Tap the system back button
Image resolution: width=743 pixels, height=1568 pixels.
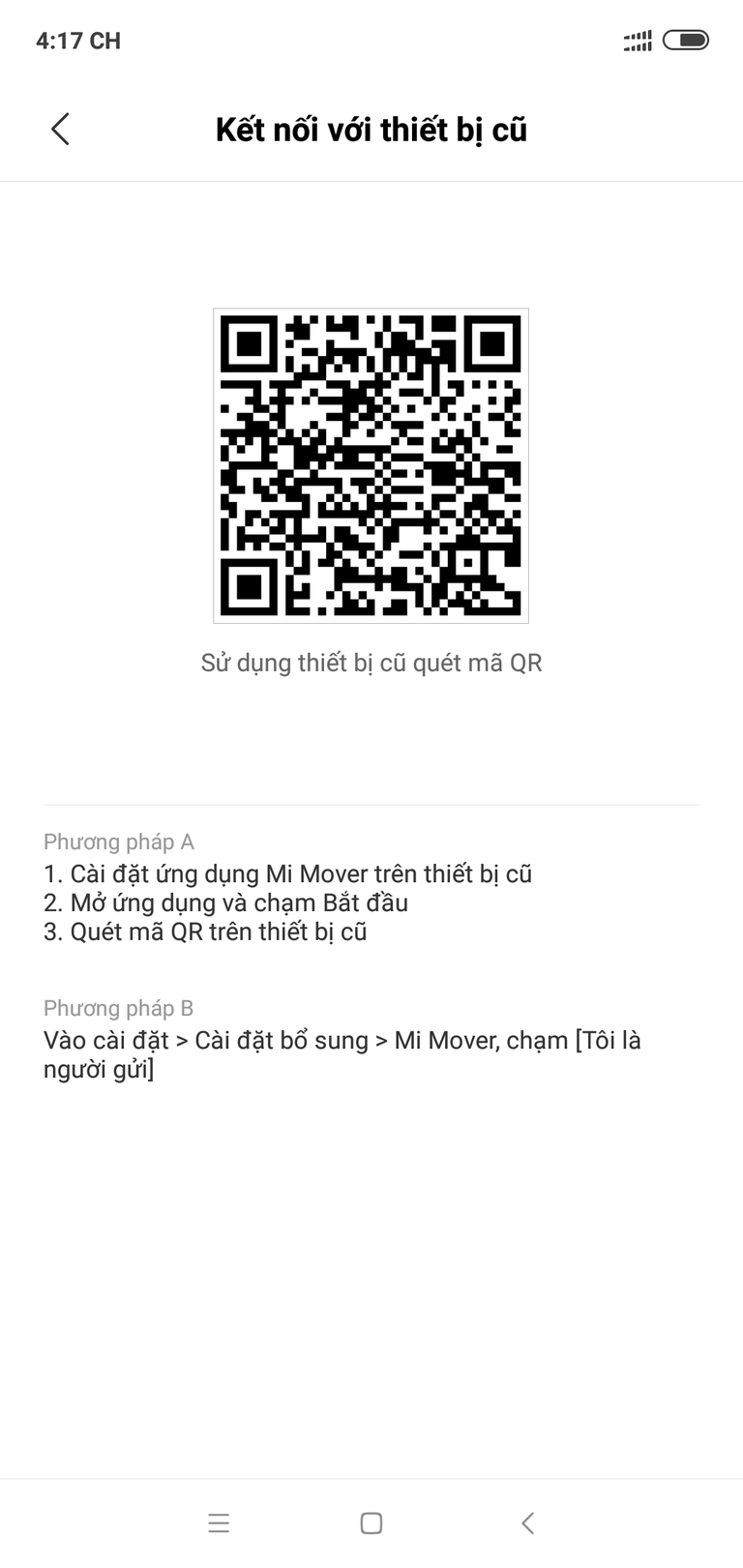[527, 1523]
